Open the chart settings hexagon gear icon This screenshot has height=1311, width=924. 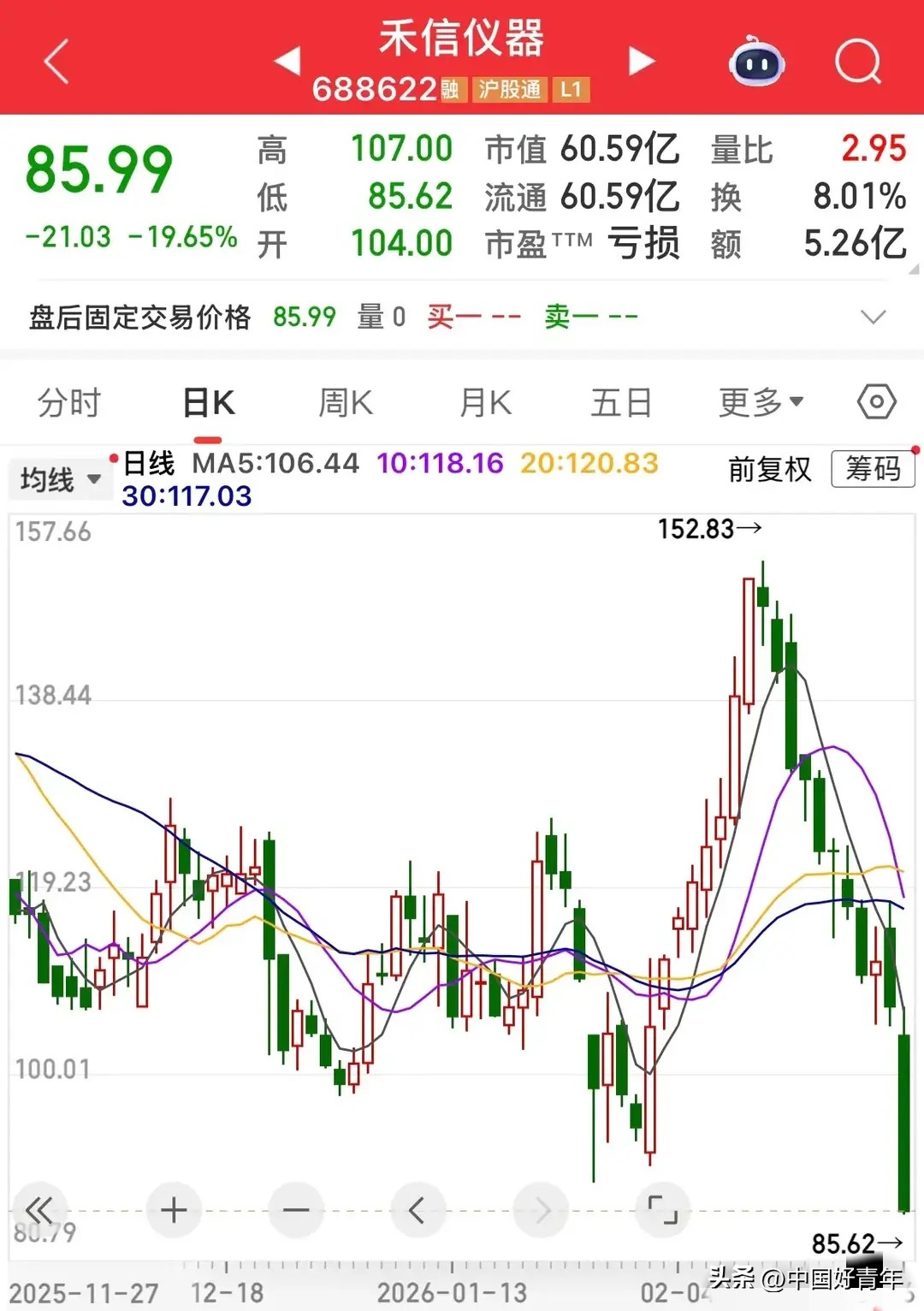(x=875, y=400)
